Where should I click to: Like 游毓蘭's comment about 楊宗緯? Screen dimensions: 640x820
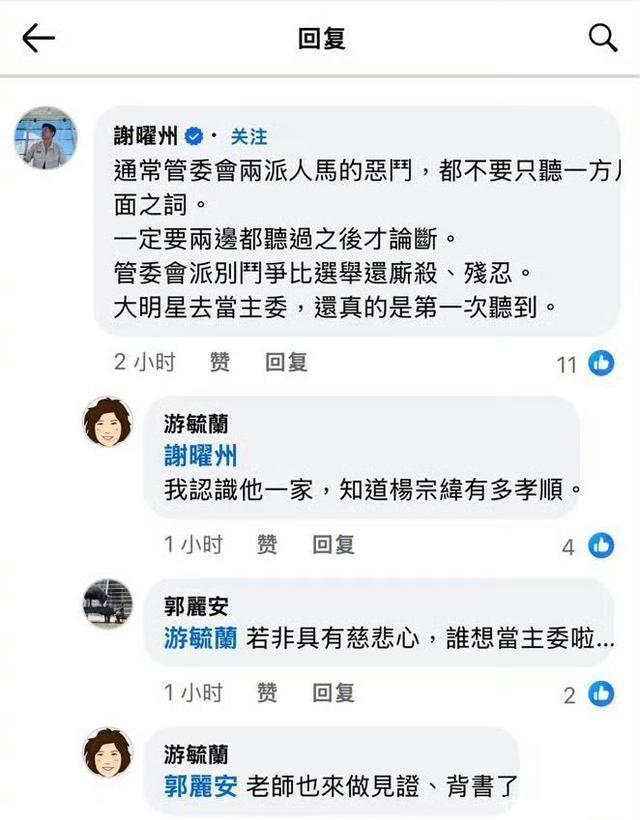pyautogui.click(x=267, y=544)
